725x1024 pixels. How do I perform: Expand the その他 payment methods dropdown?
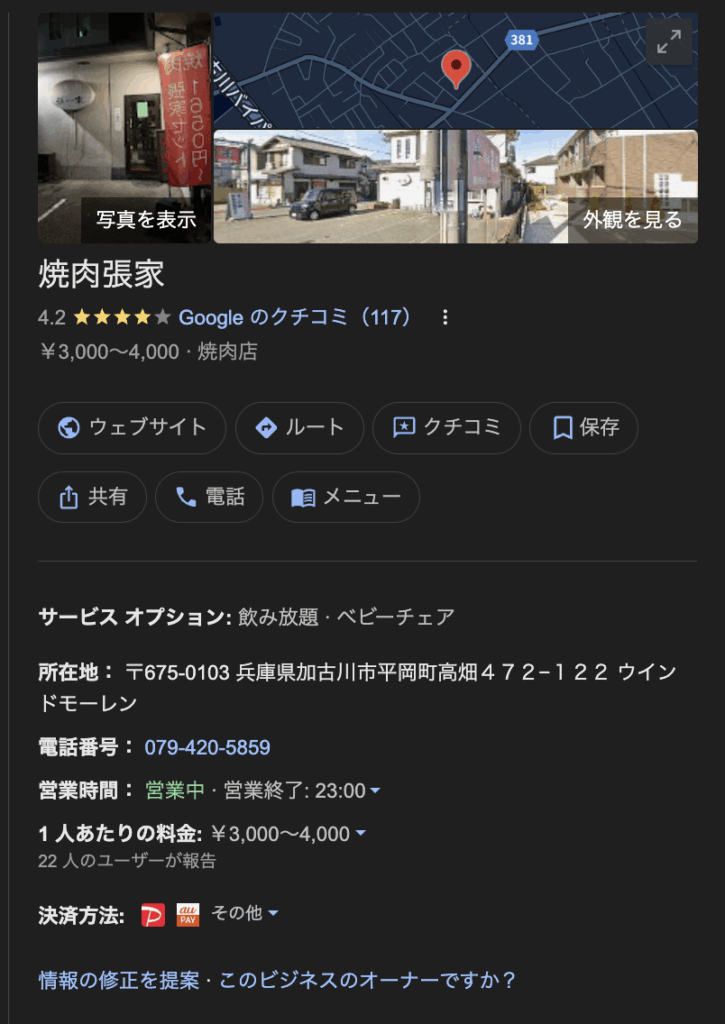tap(245, 913)
